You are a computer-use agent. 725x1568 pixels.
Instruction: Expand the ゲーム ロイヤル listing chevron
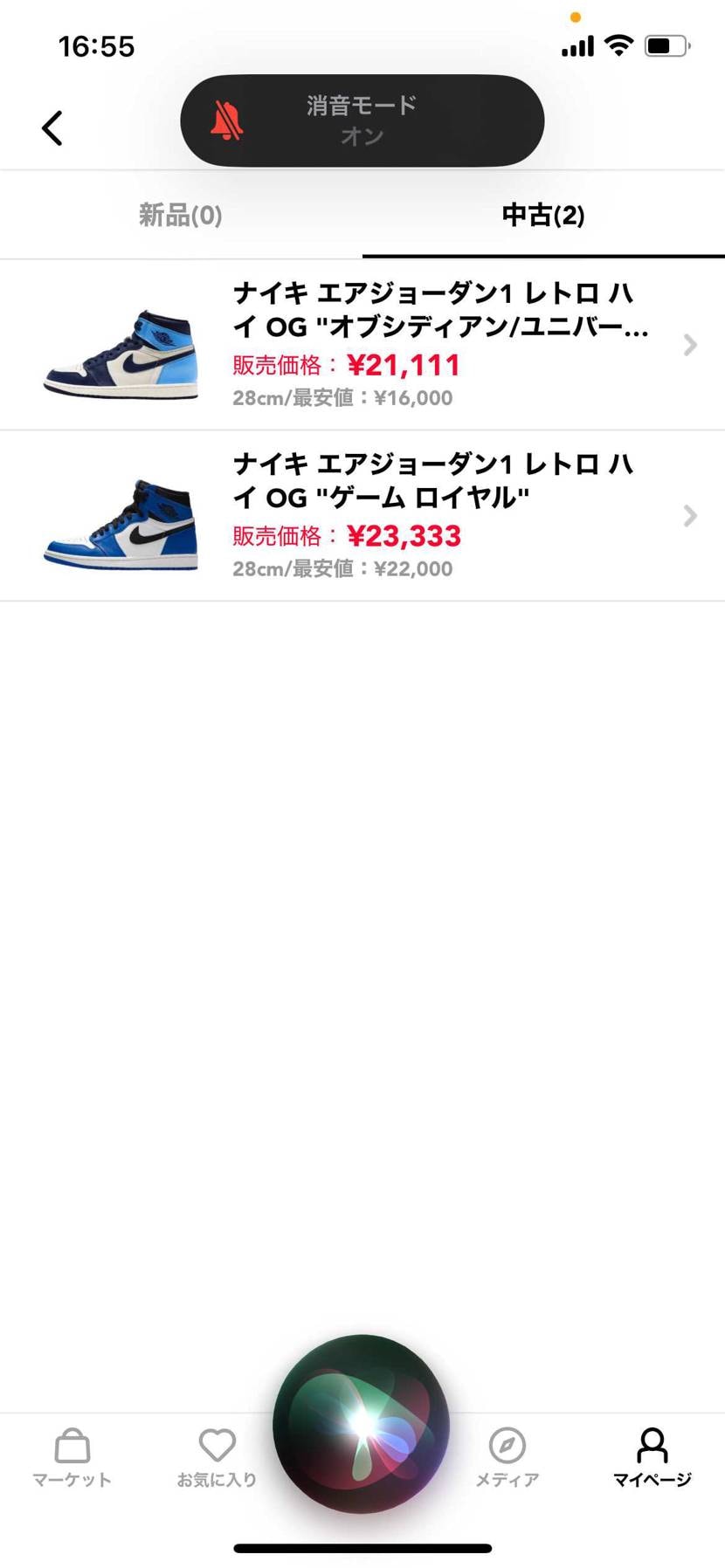point(690,516)
